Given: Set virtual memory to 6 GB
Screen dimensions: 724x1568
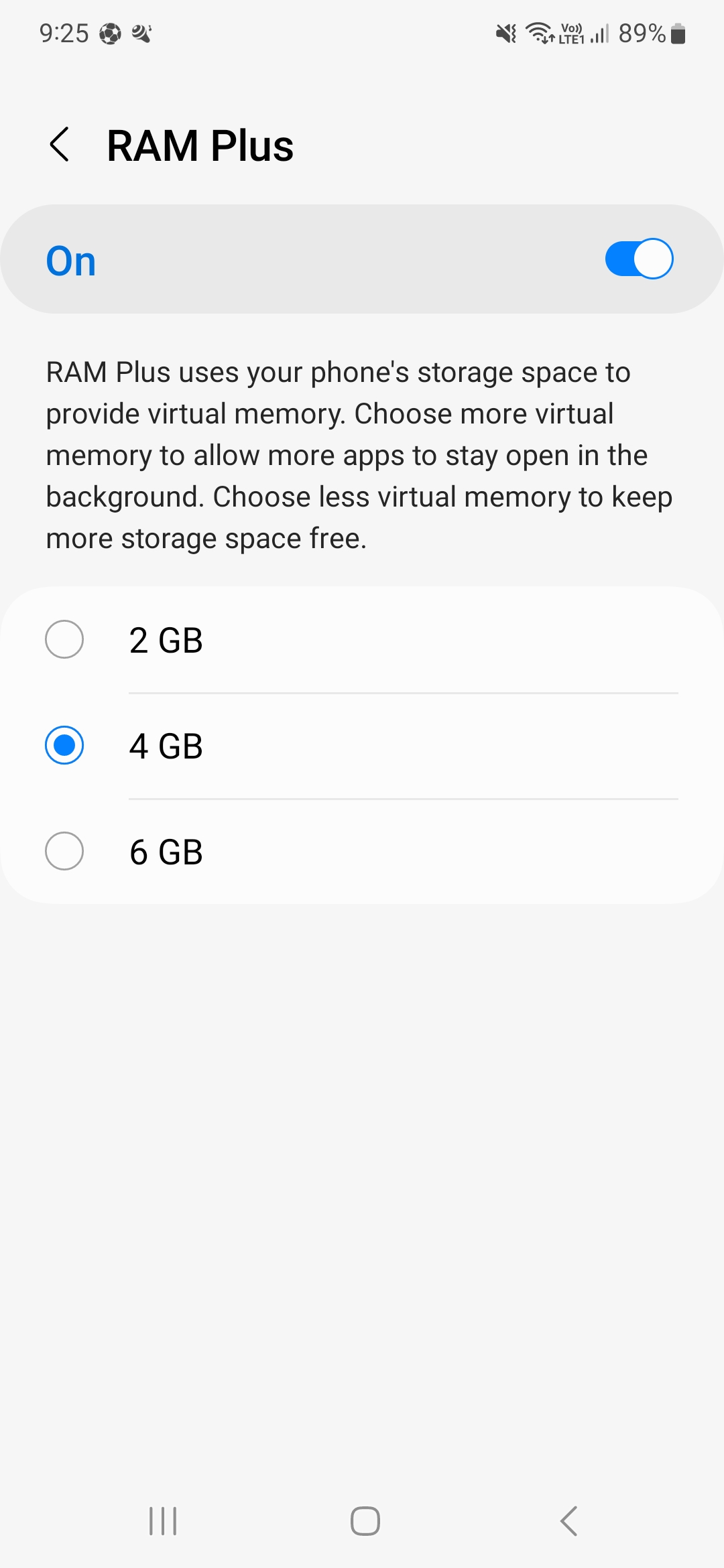Looking at the screenshot, I should 64,852.
